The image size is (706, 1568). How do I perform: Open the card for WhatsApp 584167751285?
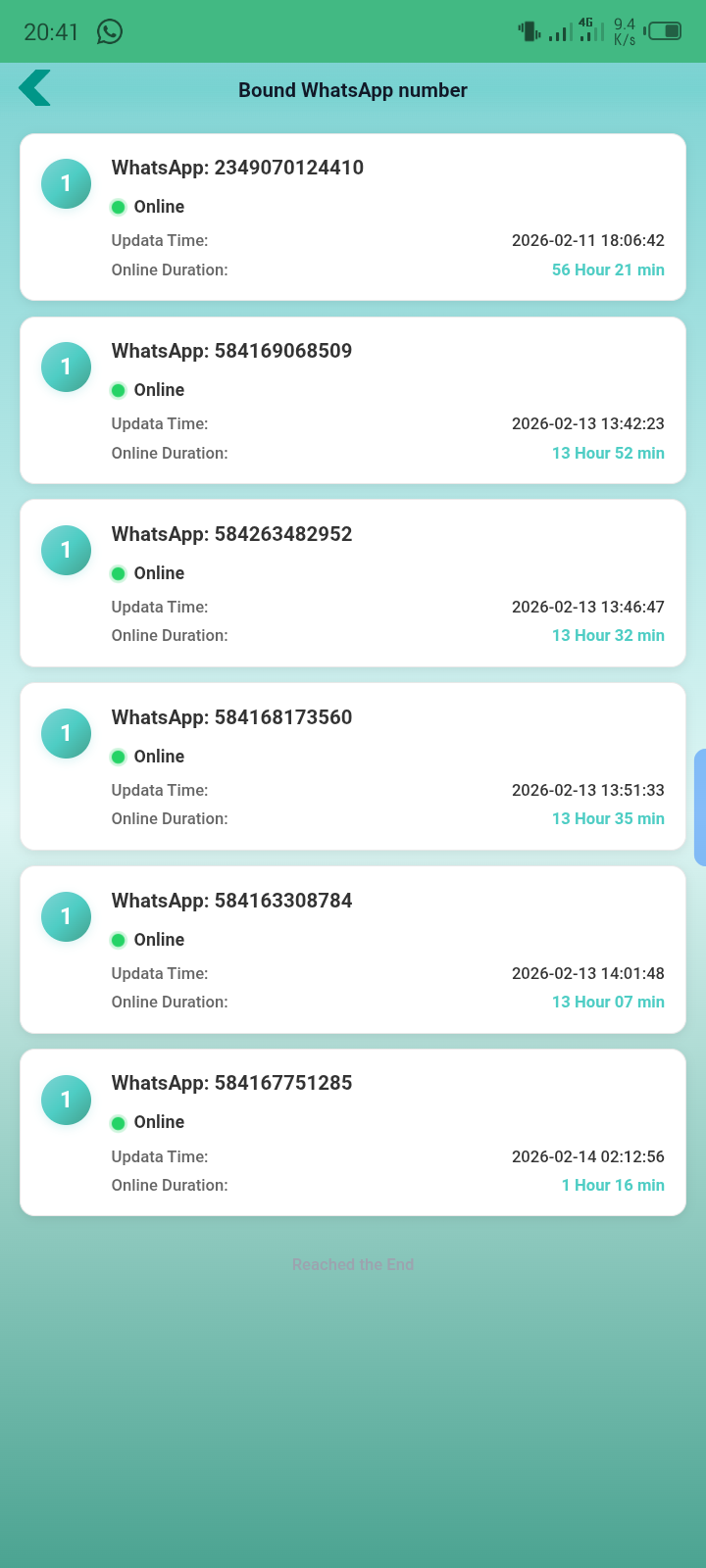pyautogui.click(x=353, y=1133)
